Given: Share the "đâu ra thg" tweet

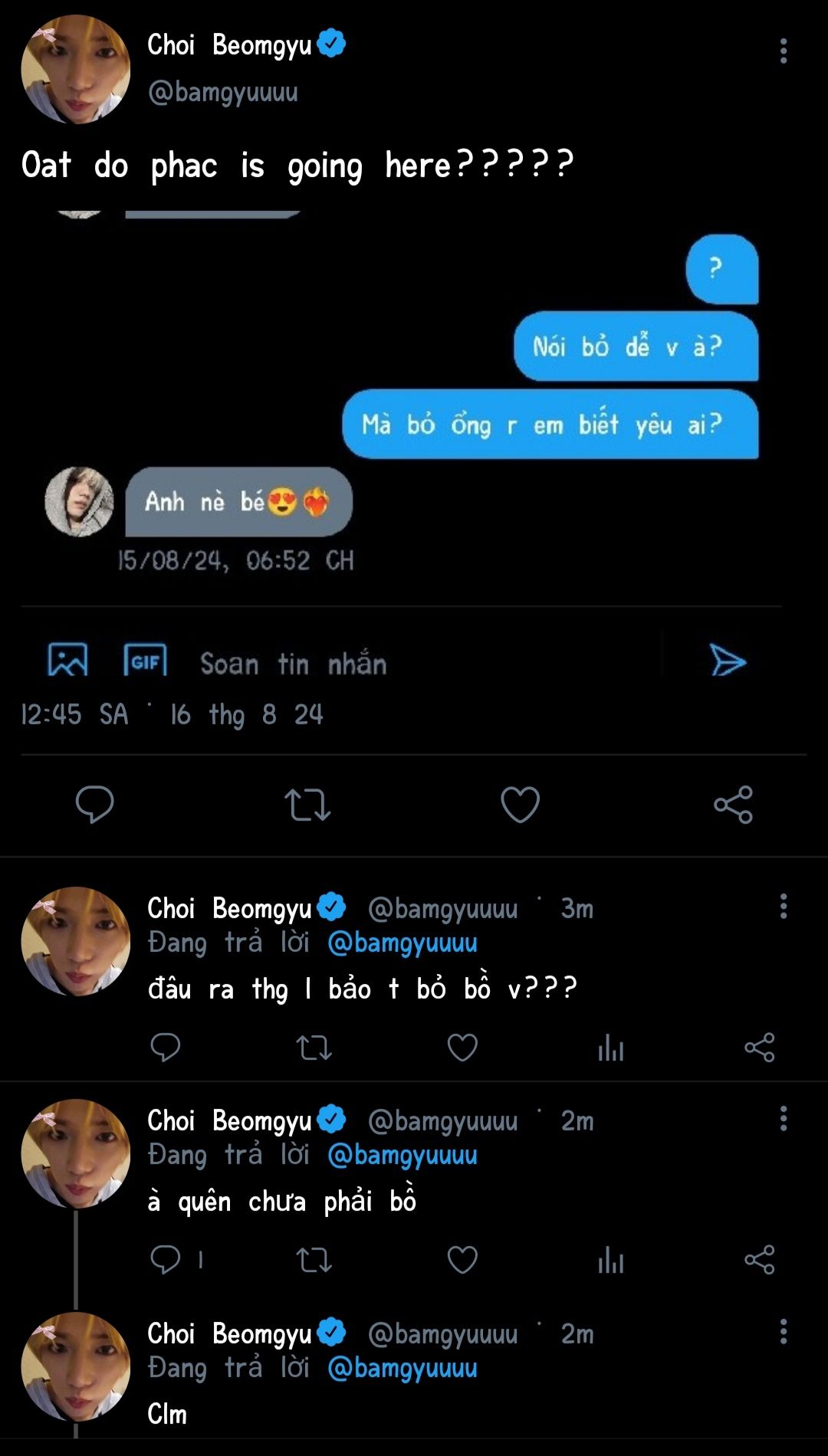Looking at the screenshot, I should (759, 1048).
